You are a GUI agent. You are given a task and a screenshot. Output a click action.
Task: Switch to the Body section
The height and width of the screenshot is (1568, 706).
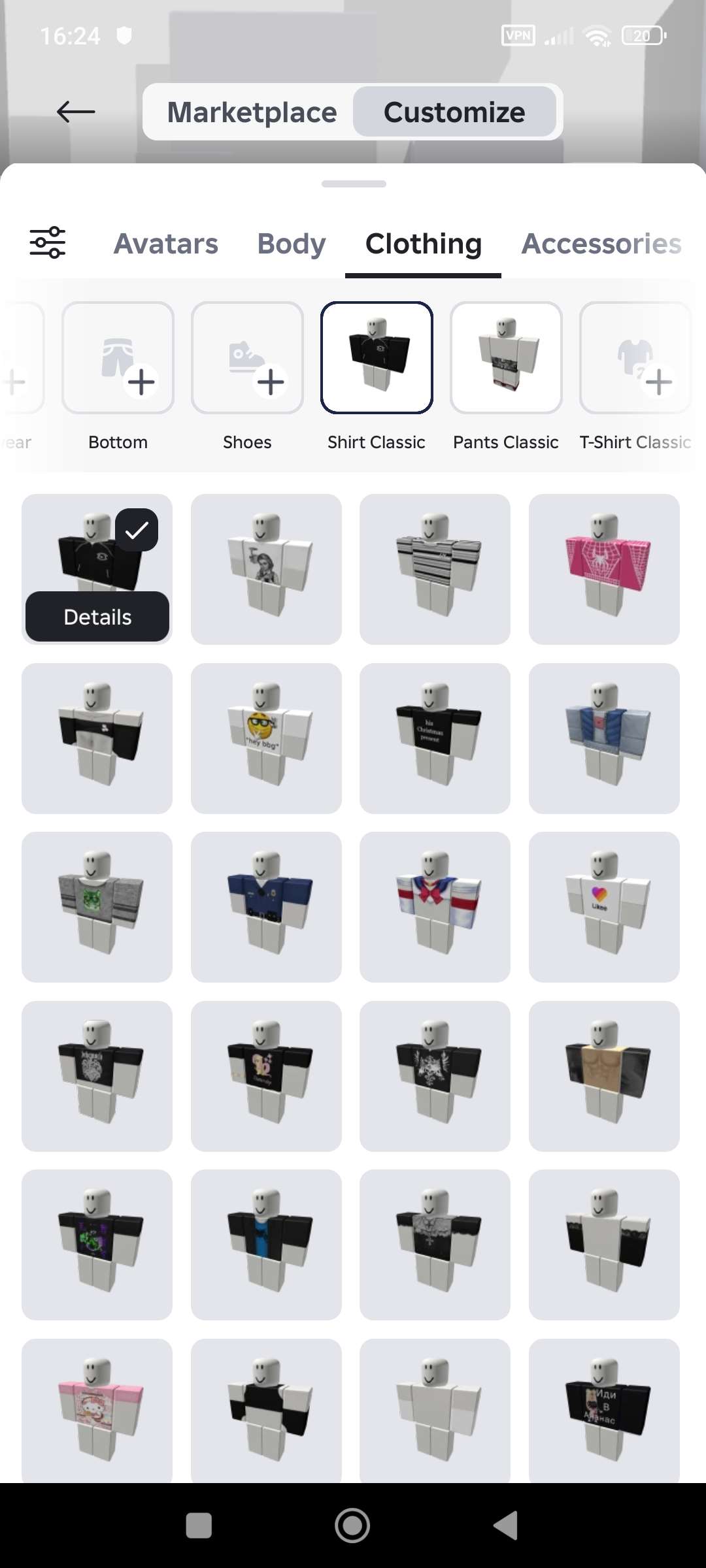point(290,244)
